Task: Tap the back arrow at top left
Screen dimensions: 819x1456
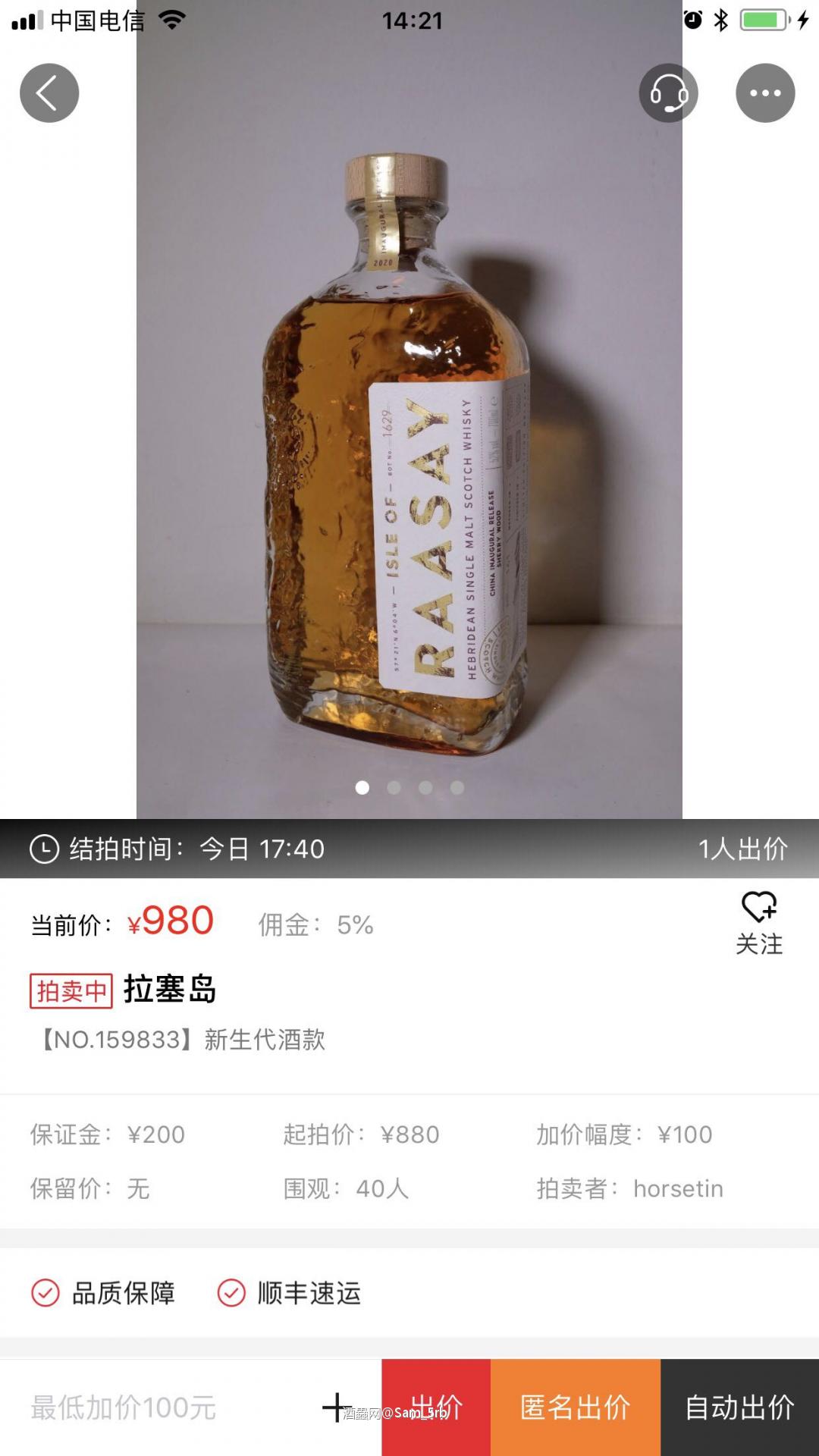Action: click(49, 92)
